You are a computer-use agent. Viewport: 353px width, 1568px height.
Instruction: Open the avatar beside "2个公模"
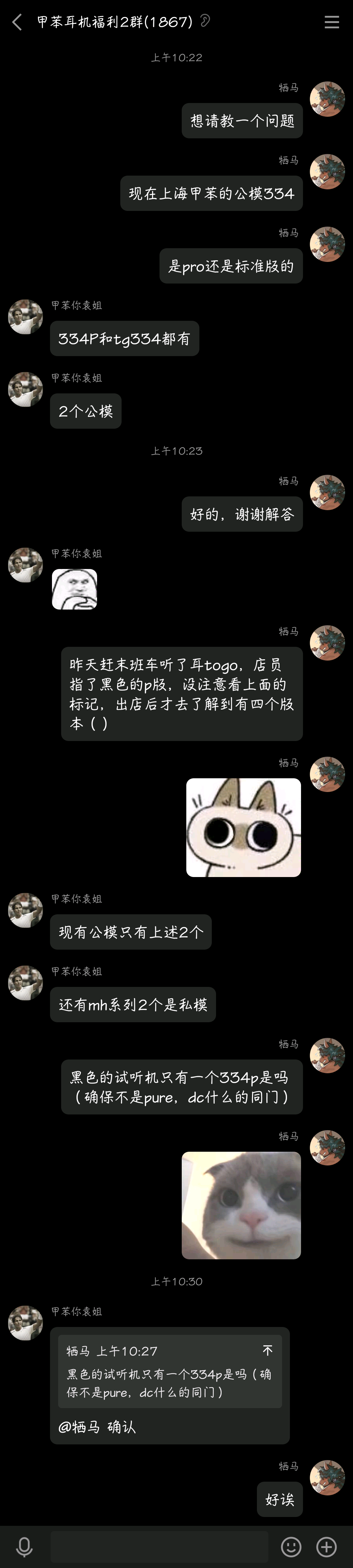(x=25, y=389)
